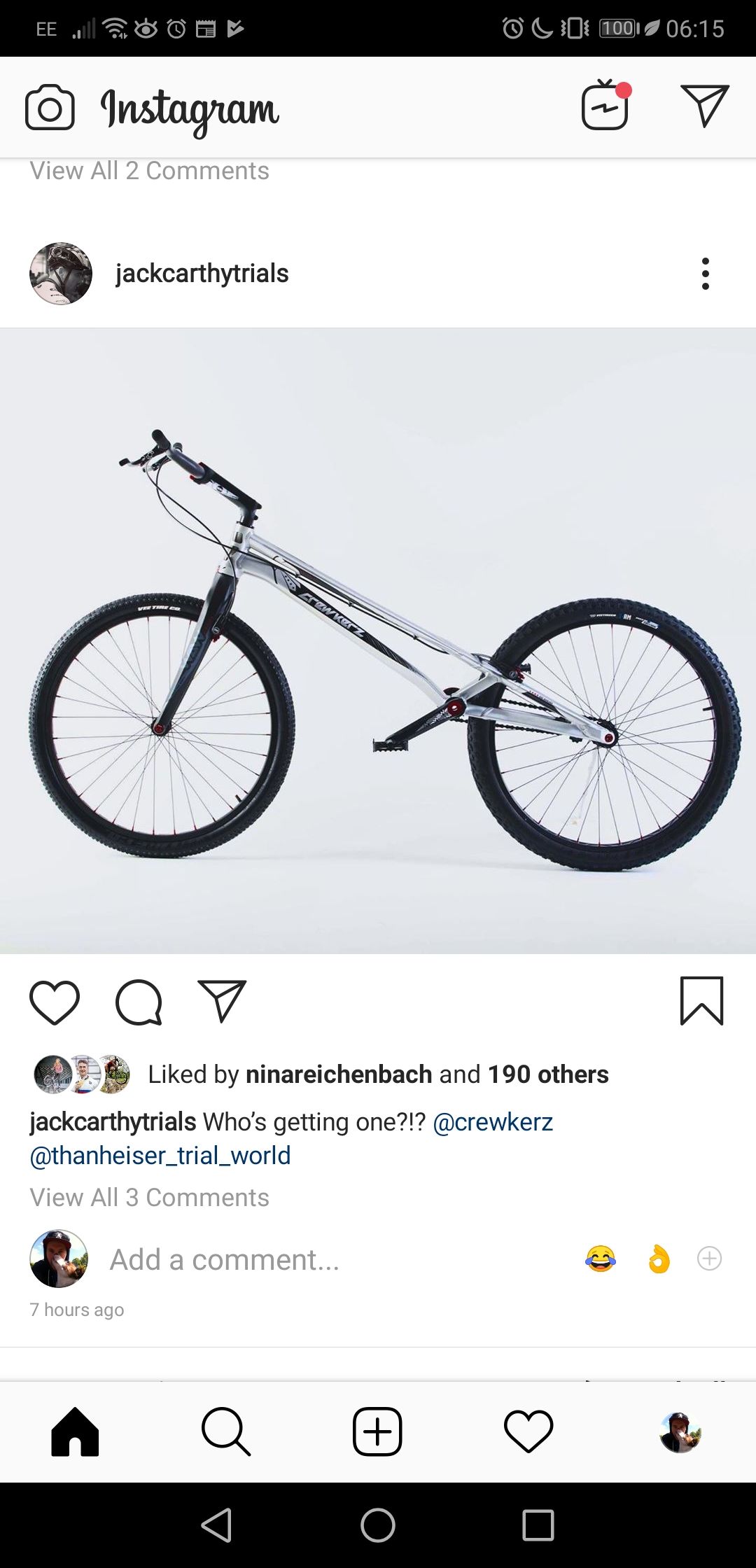Open post options three-dot menu
Screen dimensions: 756x1568
point(705,274)
